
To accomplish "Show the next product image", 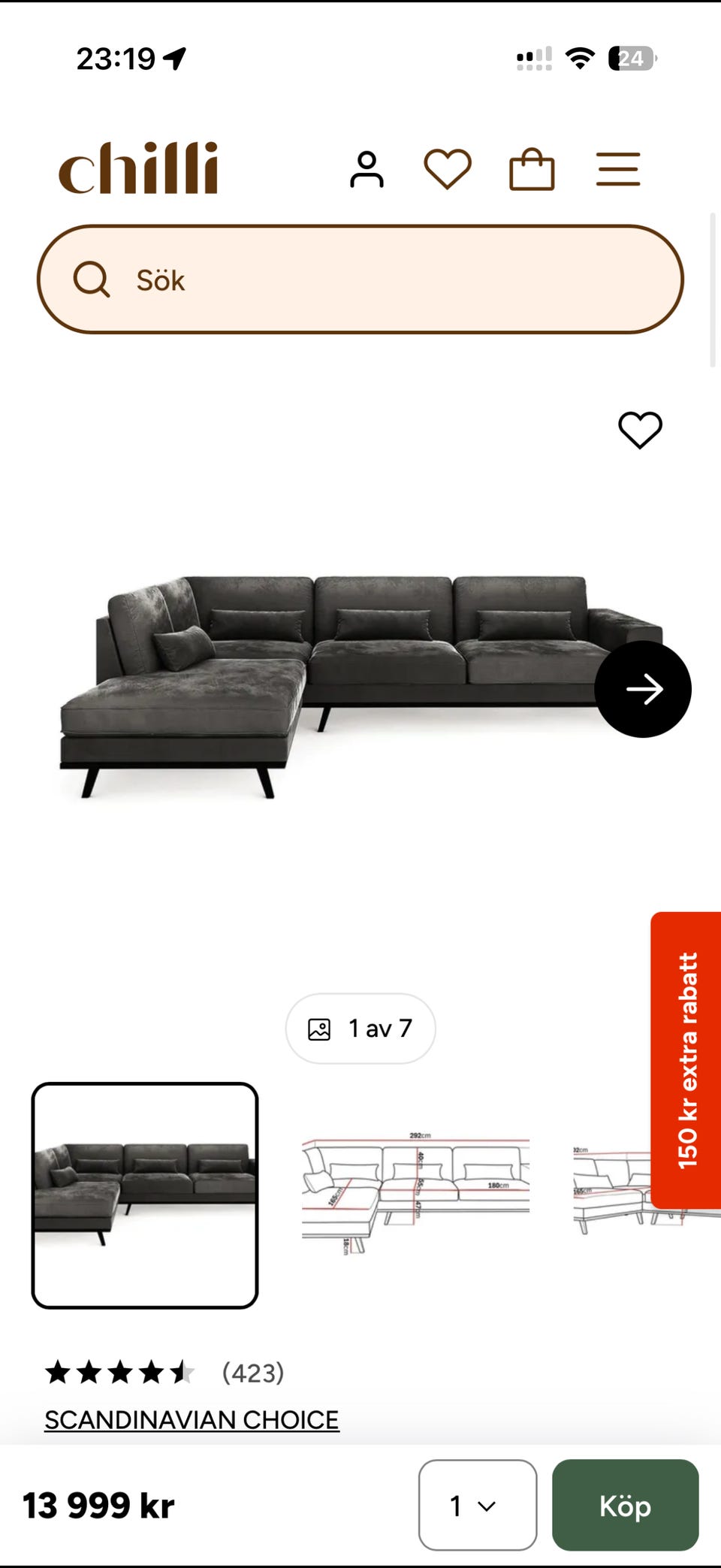I will pos(643,689).
